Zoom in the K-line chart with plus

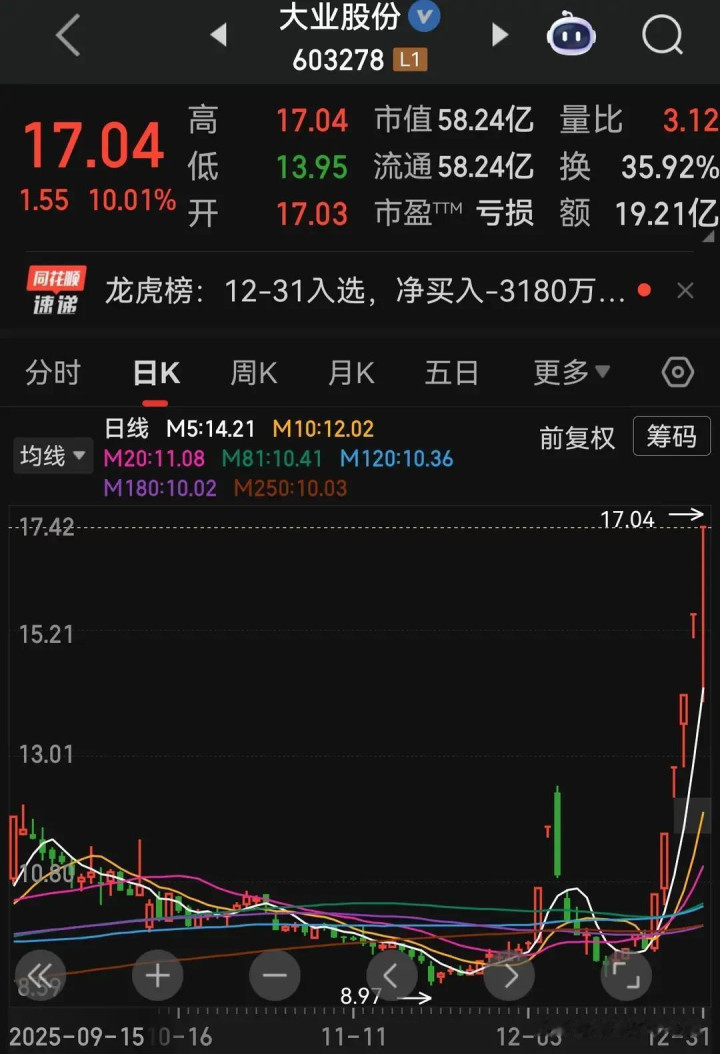tap(157, 974)
